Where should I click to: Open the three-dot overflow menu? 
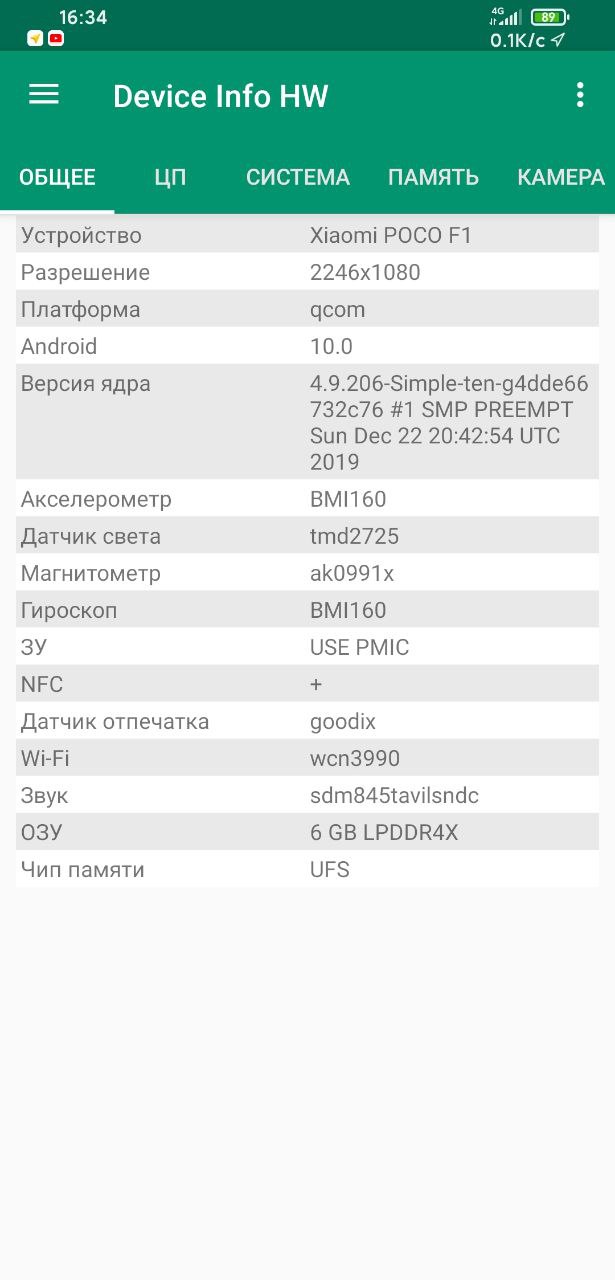580,95
